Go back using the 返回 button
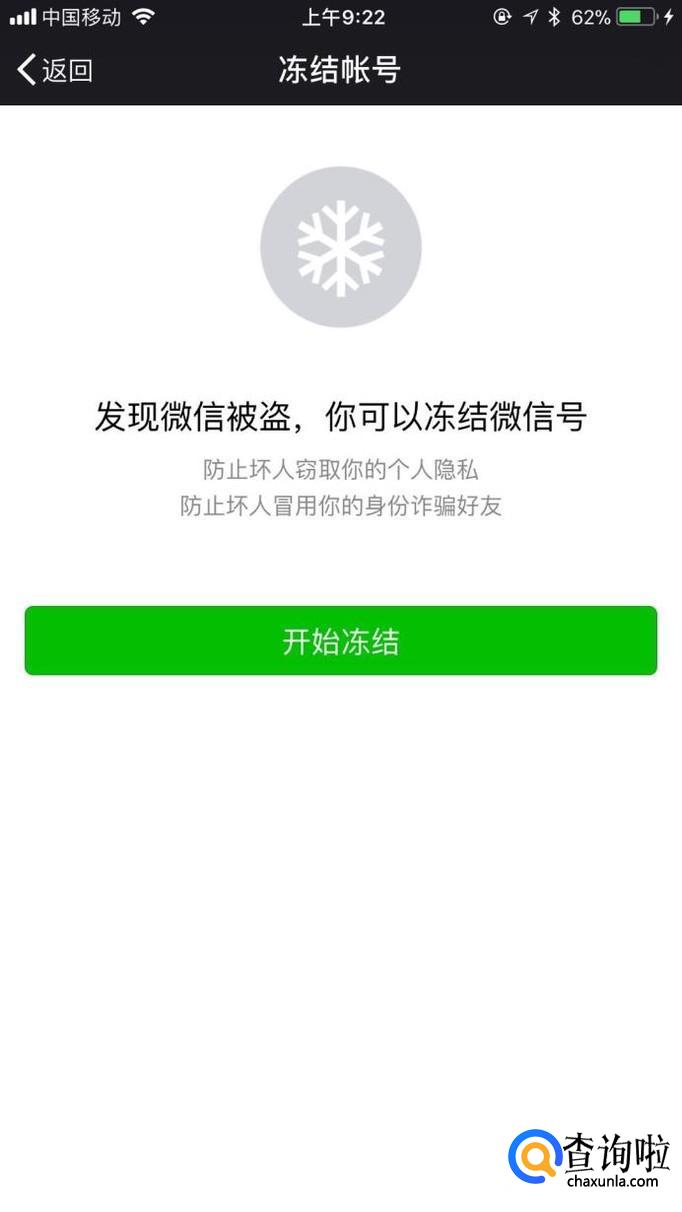Viewport: 682px width, 1212px height. (55, 70)
